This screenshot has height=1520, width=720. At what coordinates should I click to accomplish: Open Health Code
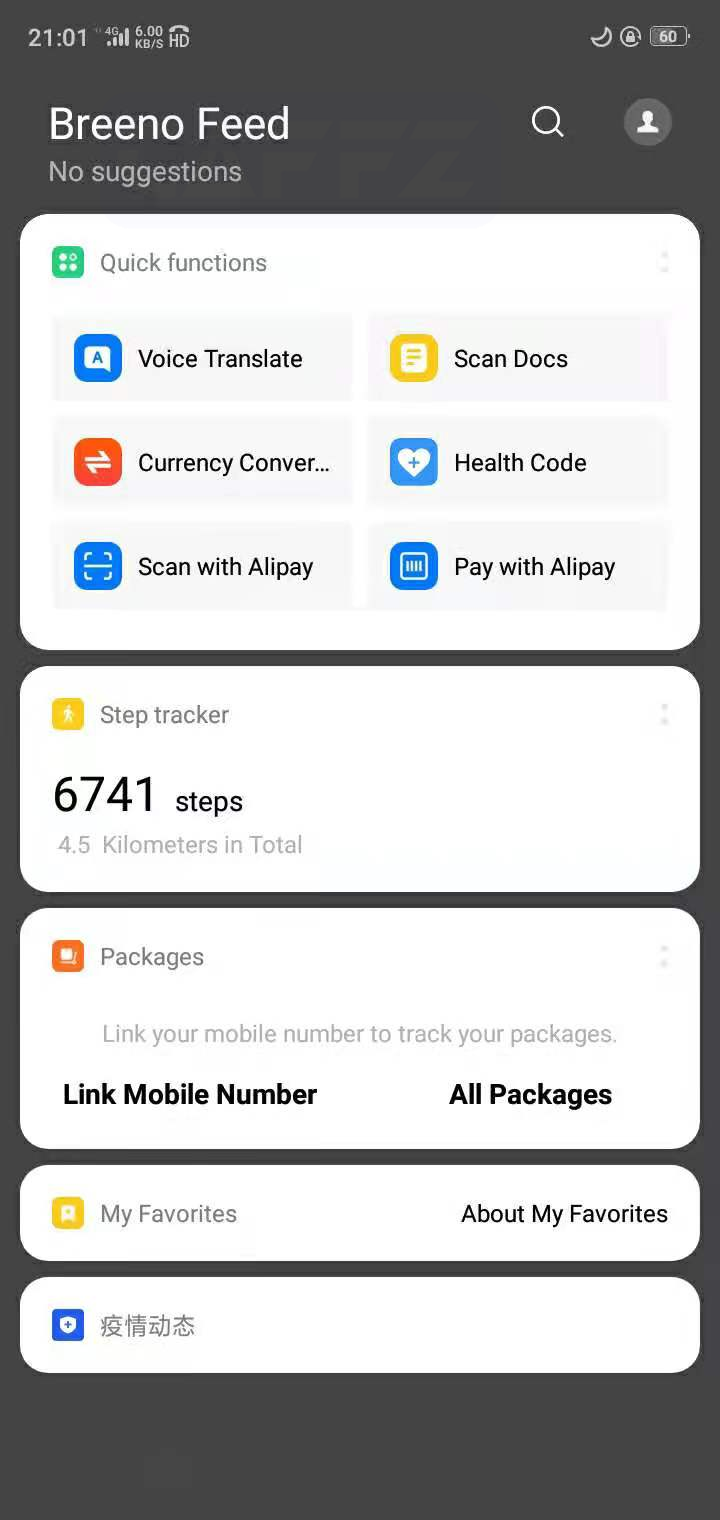pos(518,462)
